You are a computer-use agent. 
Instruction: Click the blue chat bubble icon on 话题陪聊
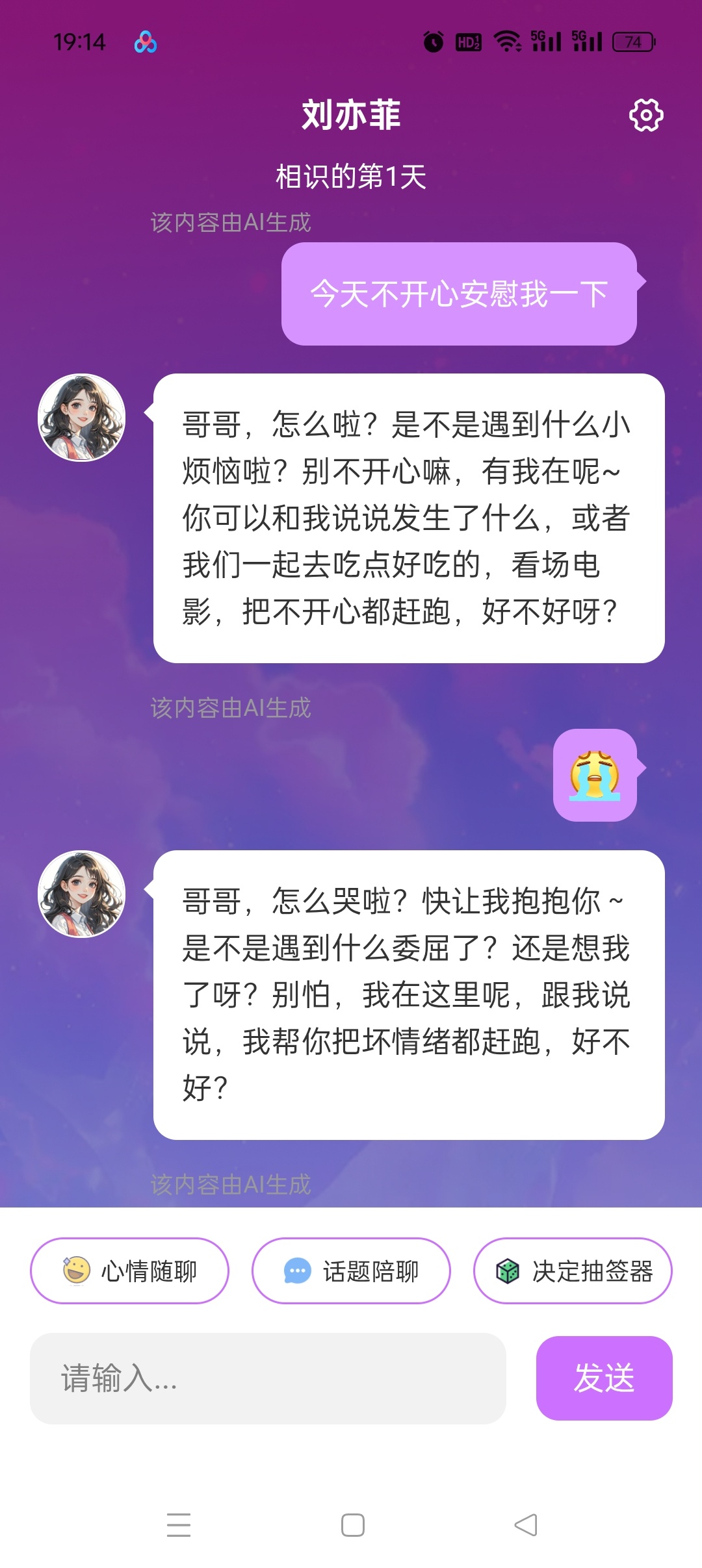click(x=297, y=1270)
